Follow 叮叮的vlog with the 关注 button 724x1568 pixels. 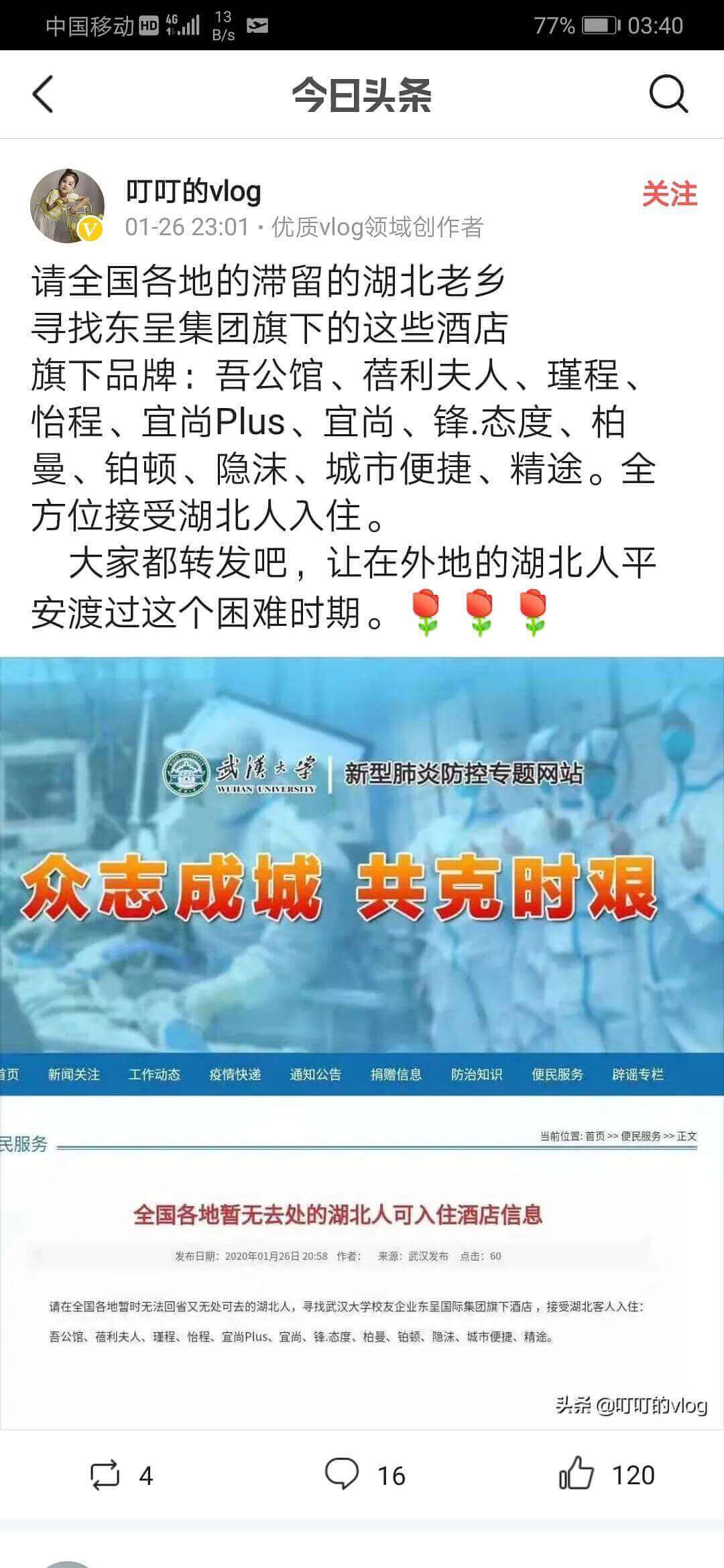[x=669, y=194]
